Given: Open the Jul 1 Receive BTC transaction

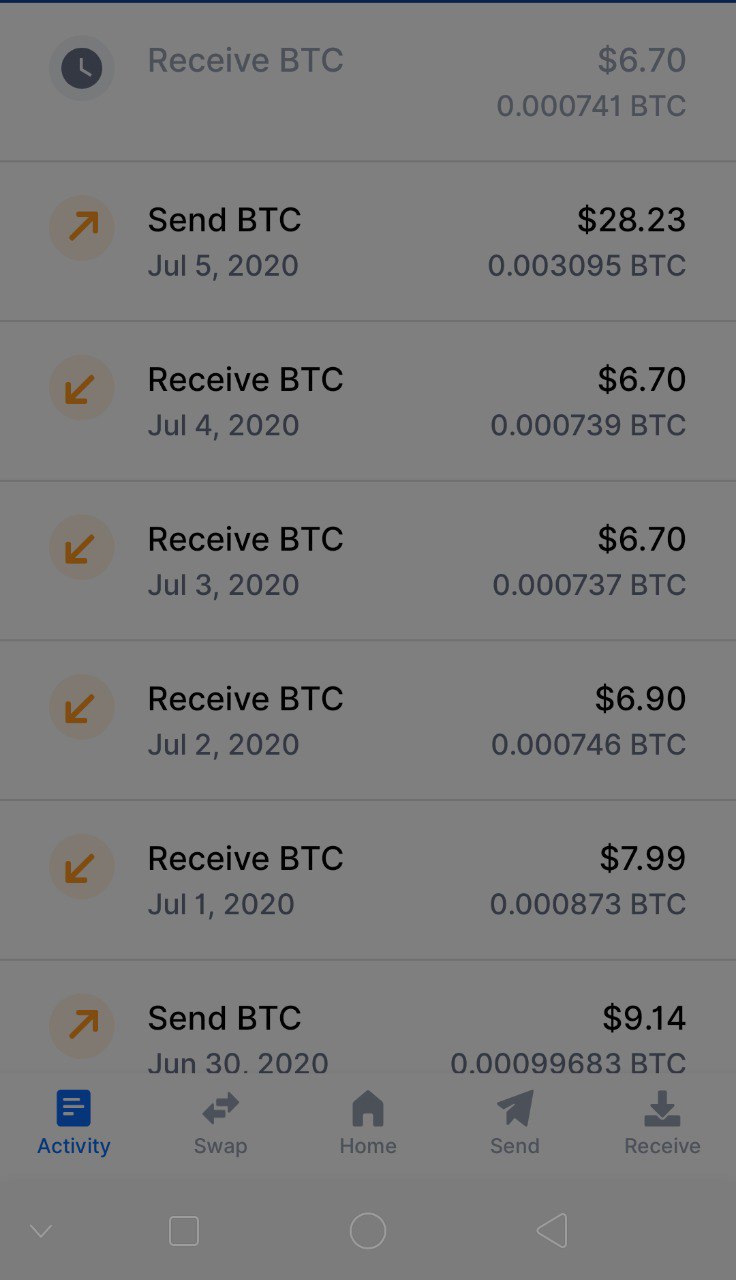Looking at the screenshot, I should tap(368, 880).
